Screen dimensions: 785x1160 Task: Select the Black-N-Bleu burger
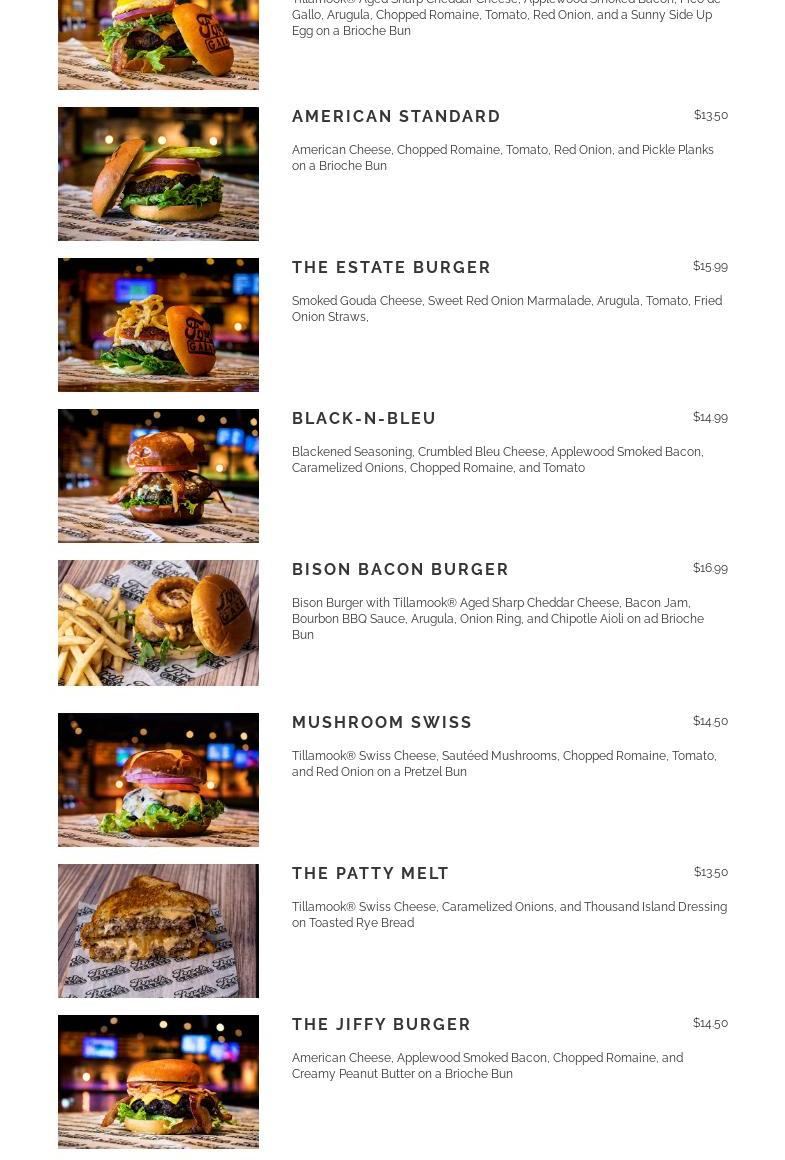364,419
